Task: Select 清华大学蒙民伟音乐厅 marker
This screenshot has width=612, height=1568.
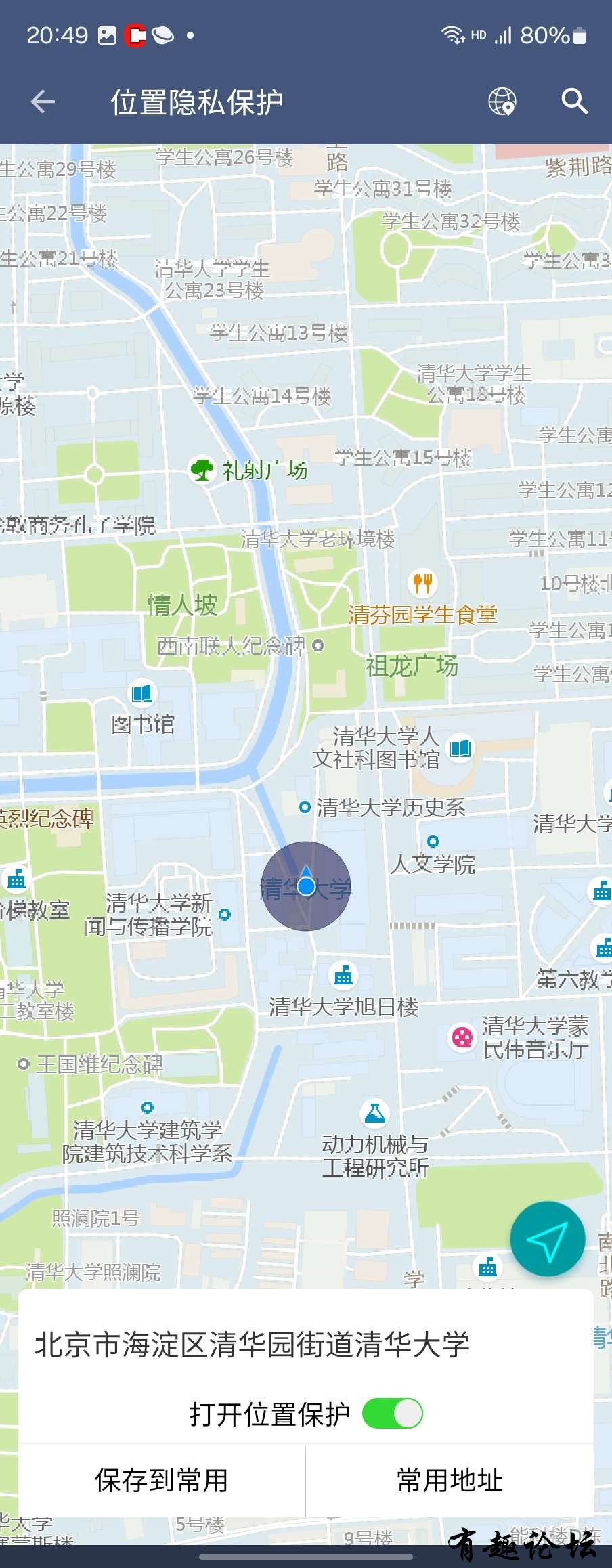Action: pyautogui.click(x=462, y=1037)
